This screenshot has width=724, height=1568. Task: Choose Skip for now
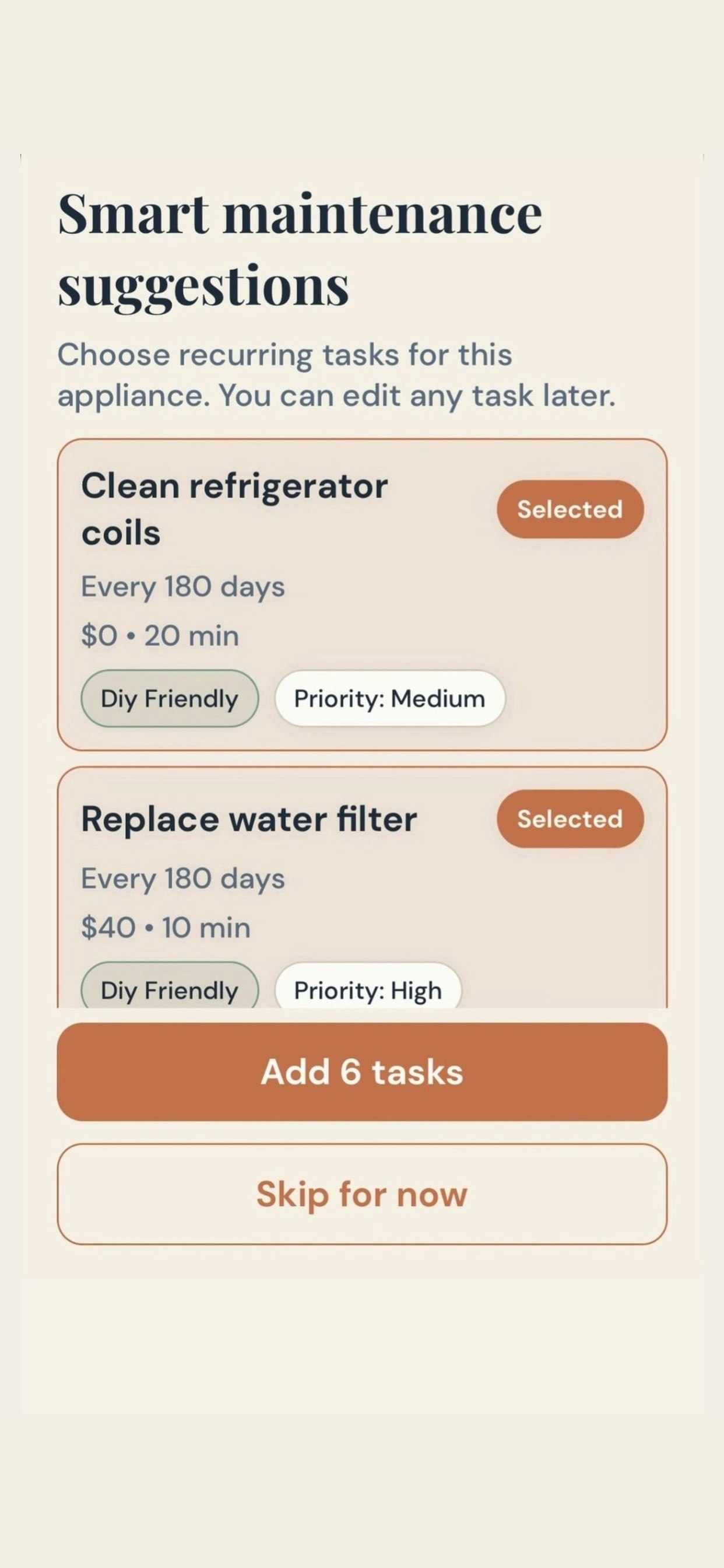pyautogui.click(x=362, y=1193)
